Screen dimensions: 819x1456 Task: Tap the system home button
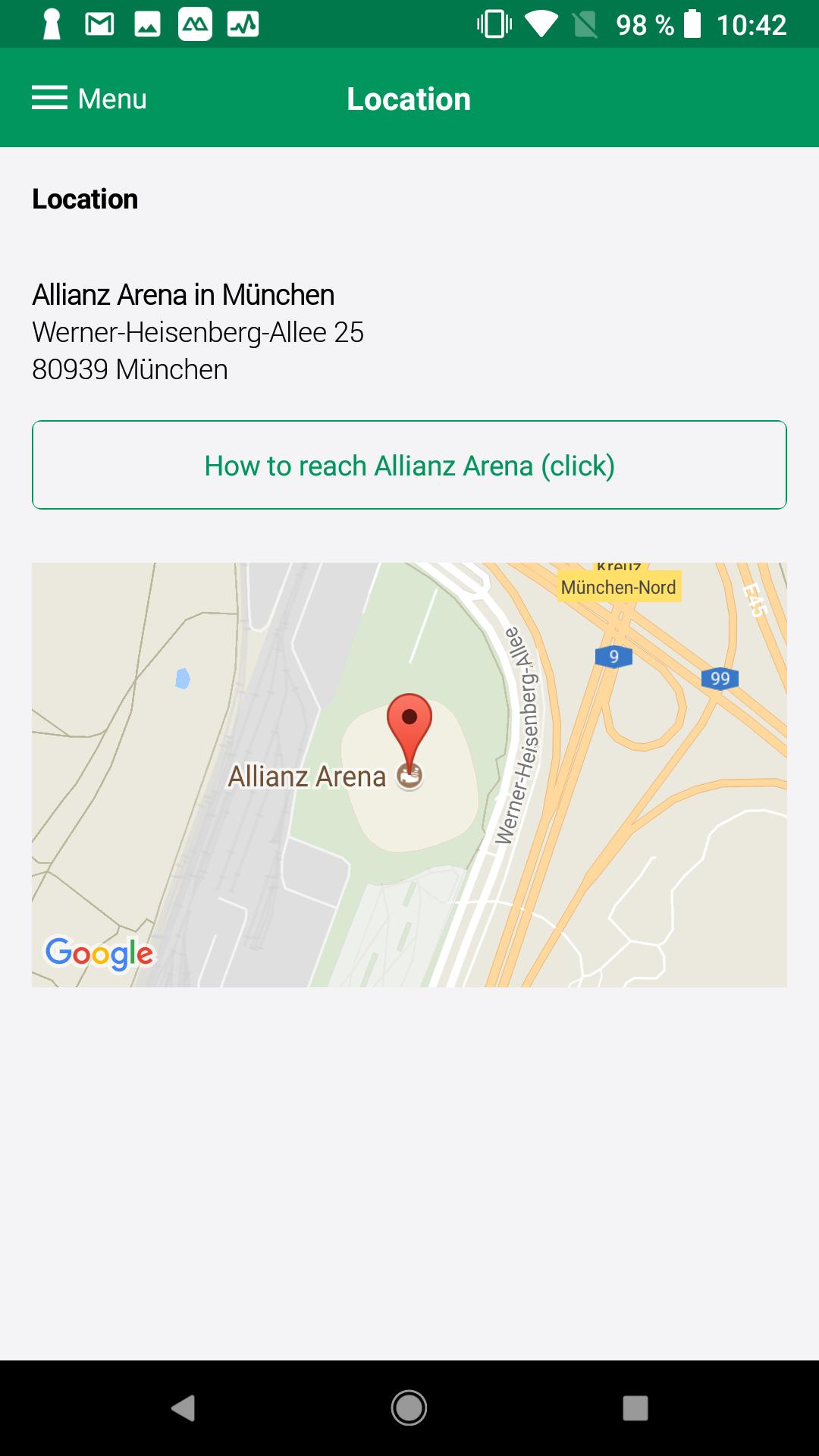[409, 1408]
